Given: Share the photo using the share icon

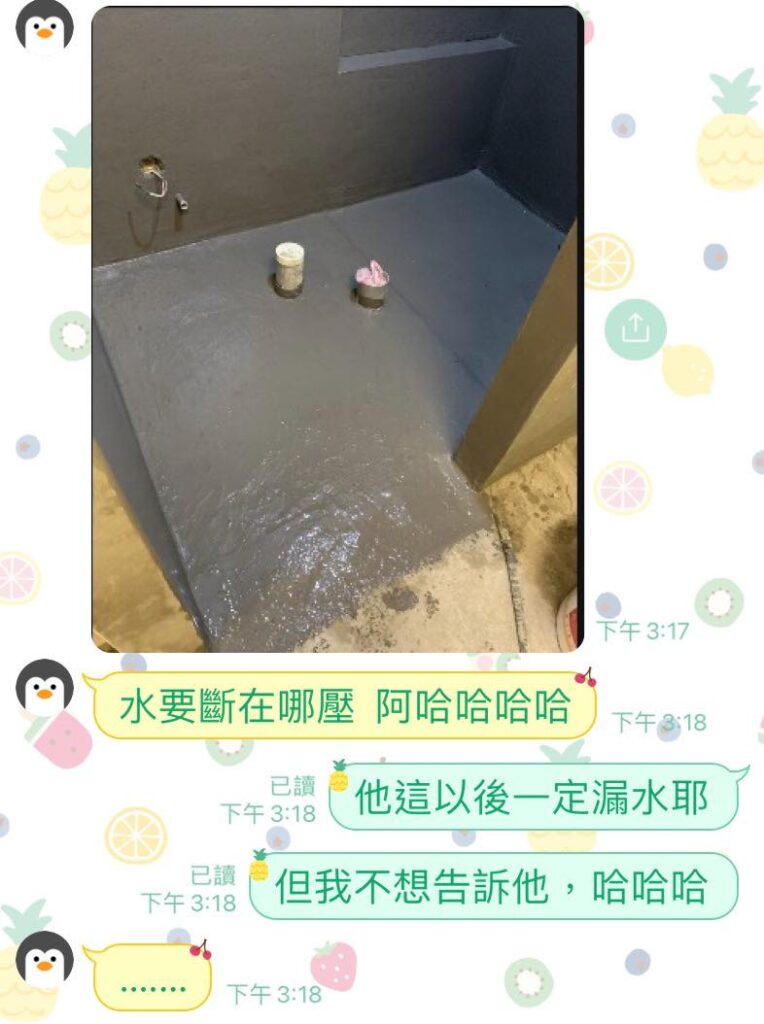Looking at the screenshot, I should [635, 329].
